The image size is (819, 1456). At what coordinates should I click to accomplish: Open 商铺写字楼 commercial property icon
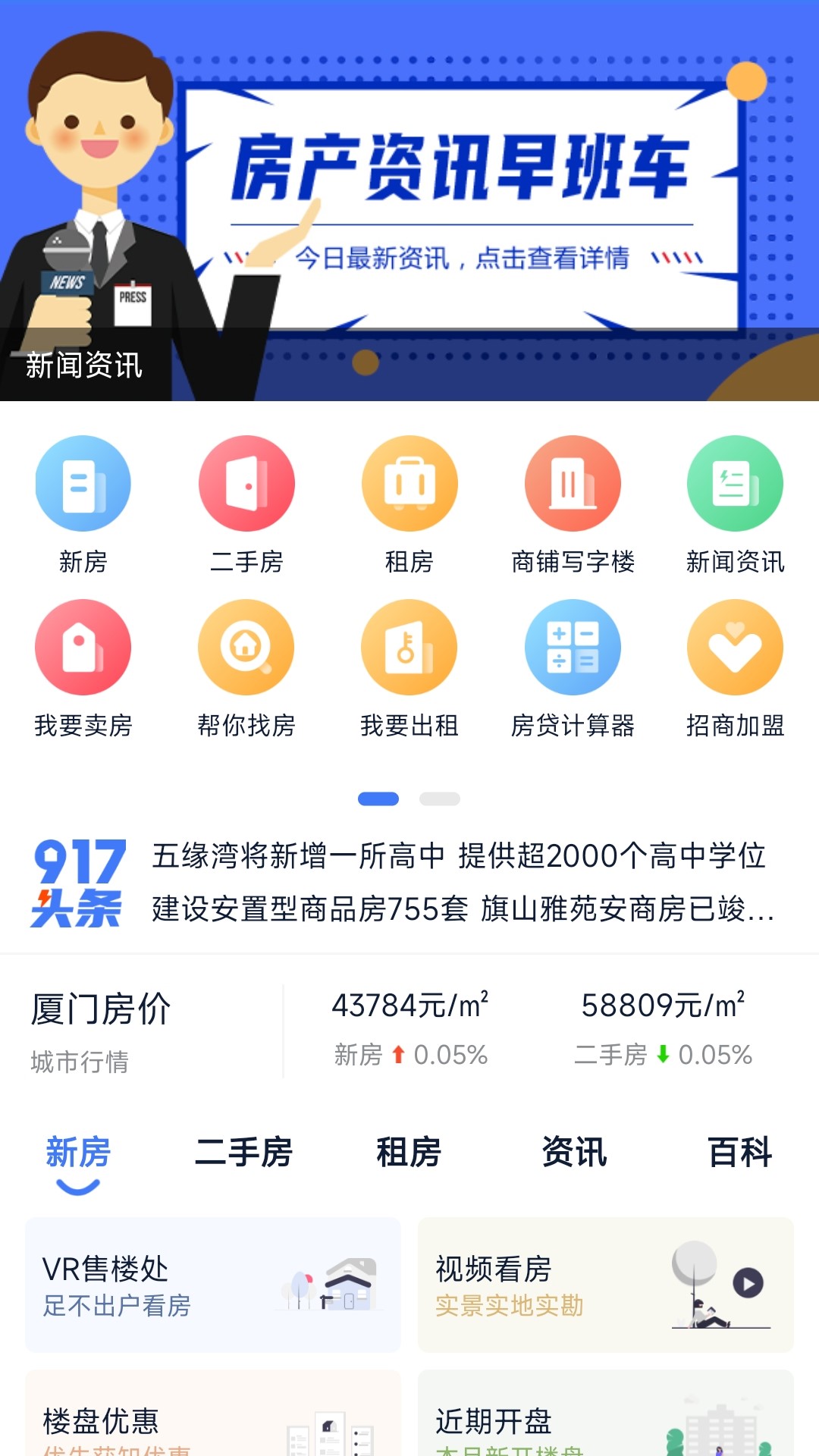coord(573,483)
